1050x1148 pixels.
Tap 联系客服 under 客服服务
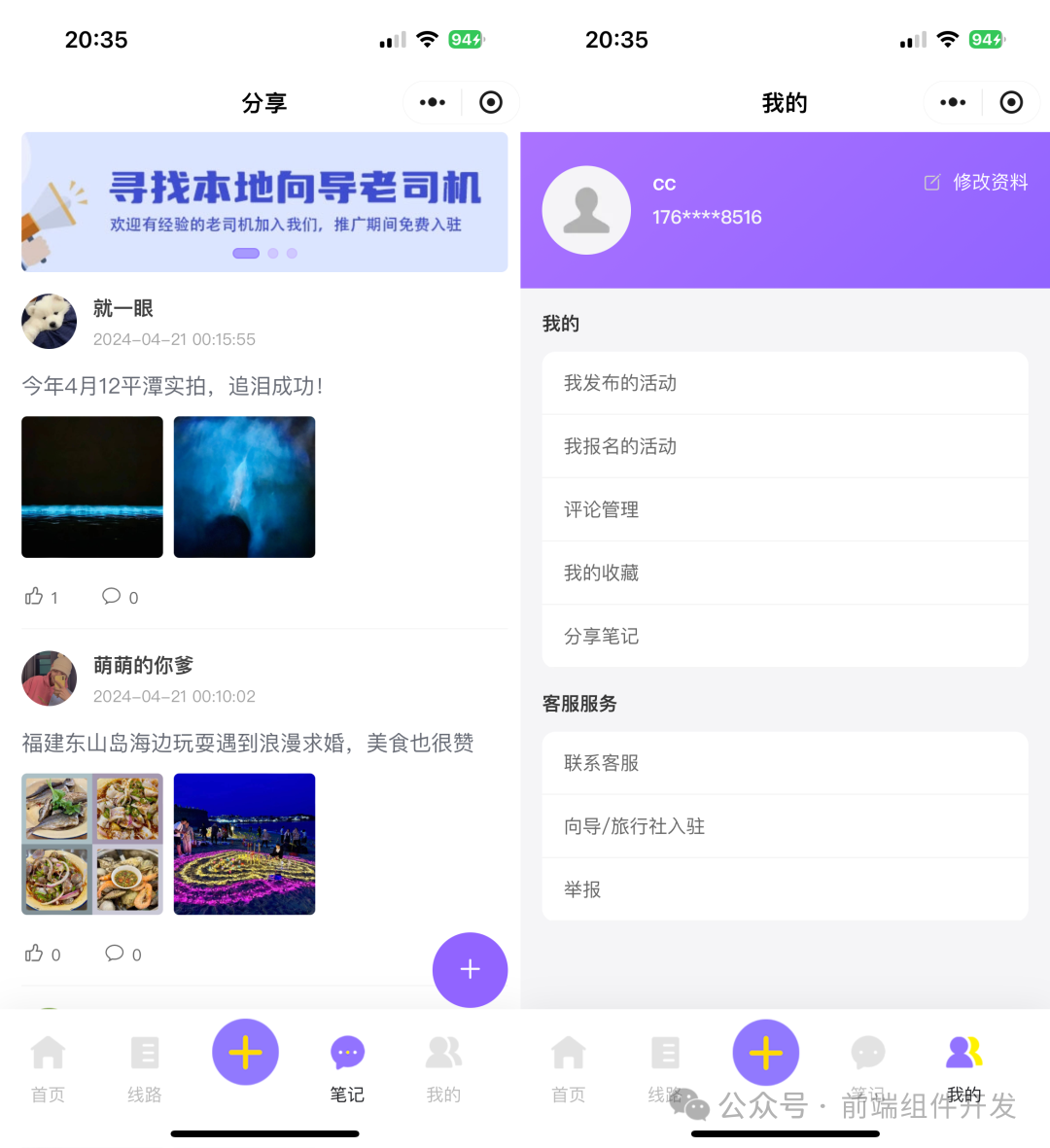784,763
